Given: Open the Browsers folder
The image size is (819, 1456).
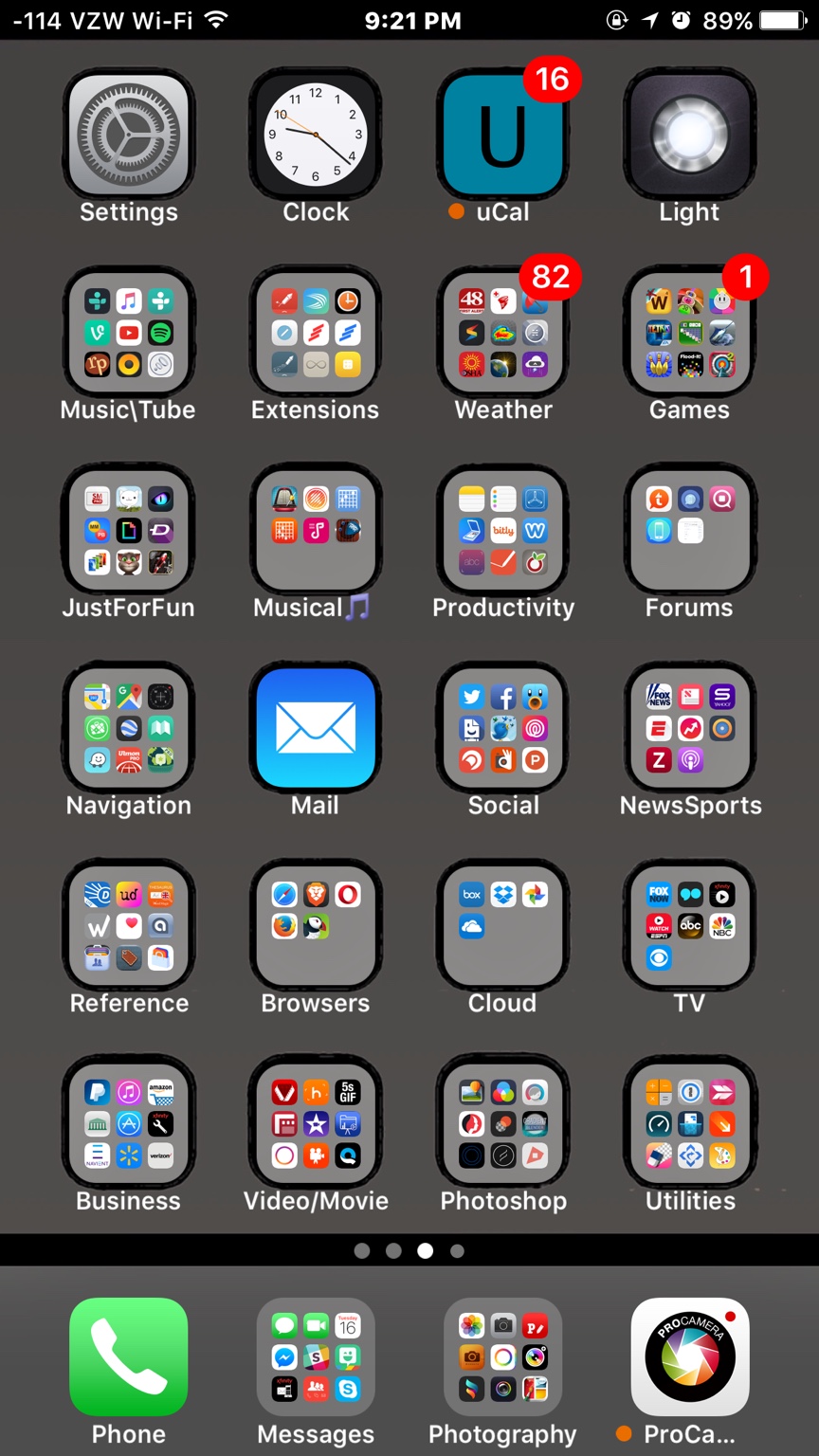Looking at the screenshot, I should (x=316, y=925).
